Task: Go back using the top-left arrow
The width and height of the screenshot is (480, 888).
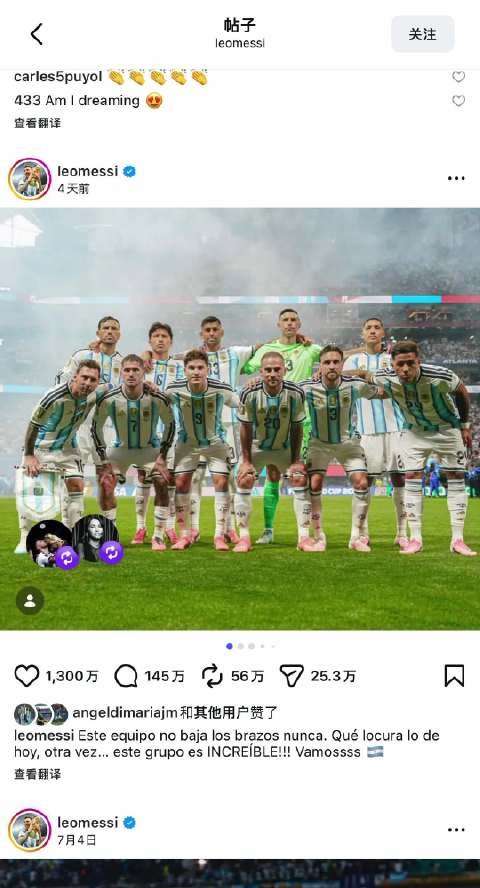Action: tap(36, 34)
